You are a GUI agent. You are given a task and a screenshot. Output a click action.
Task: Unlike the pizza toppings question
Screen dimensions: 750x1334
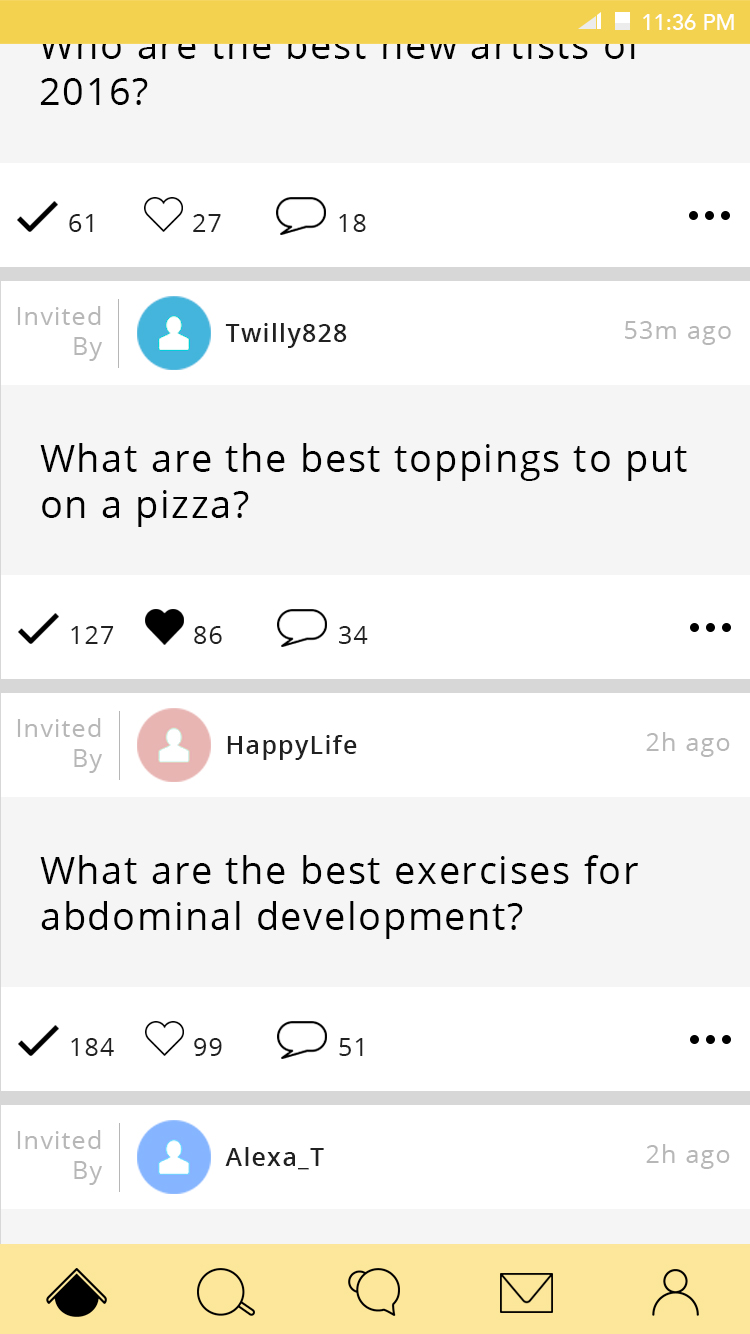click(164, 628)
